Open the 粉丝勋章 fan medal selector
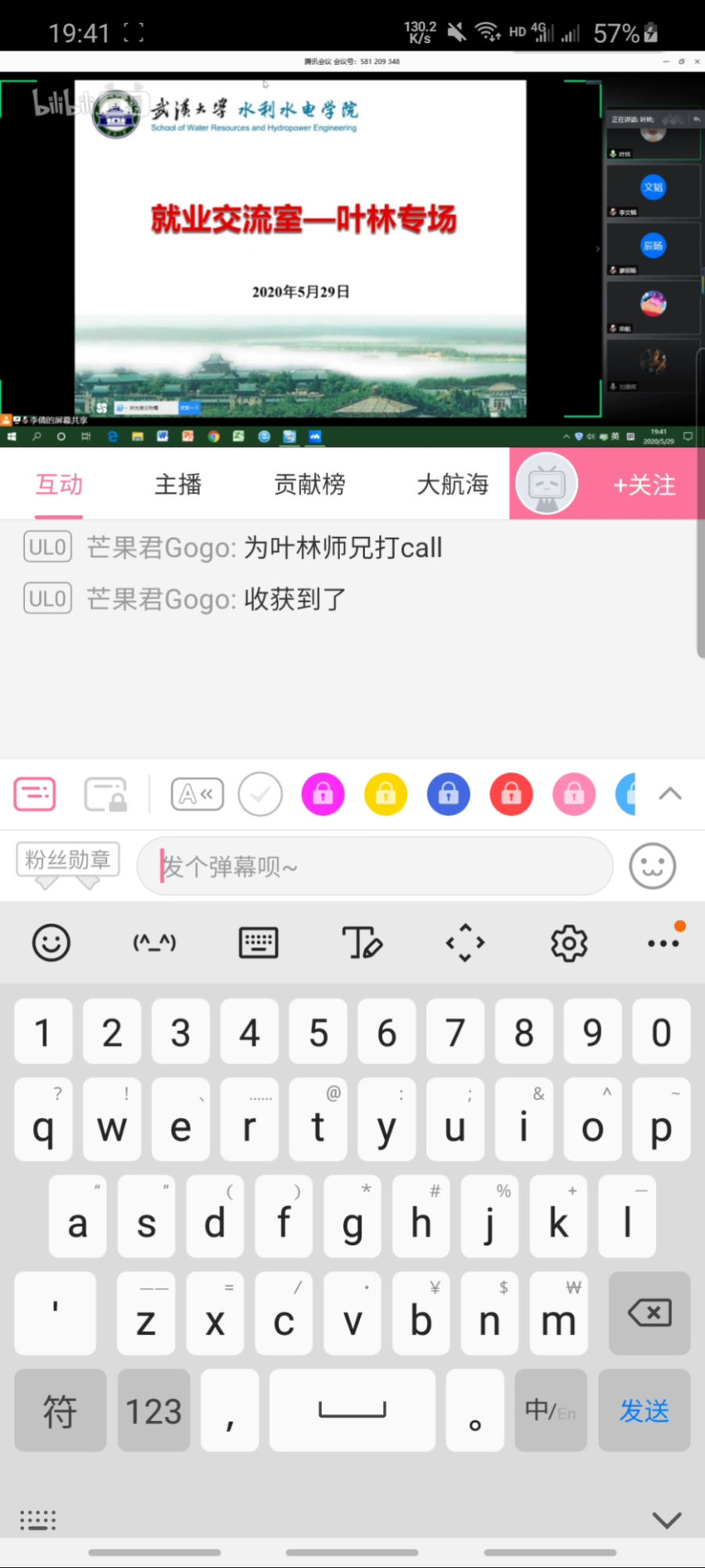The height and width of the screenshot is (1568, 705). click(x=68, y=861)
